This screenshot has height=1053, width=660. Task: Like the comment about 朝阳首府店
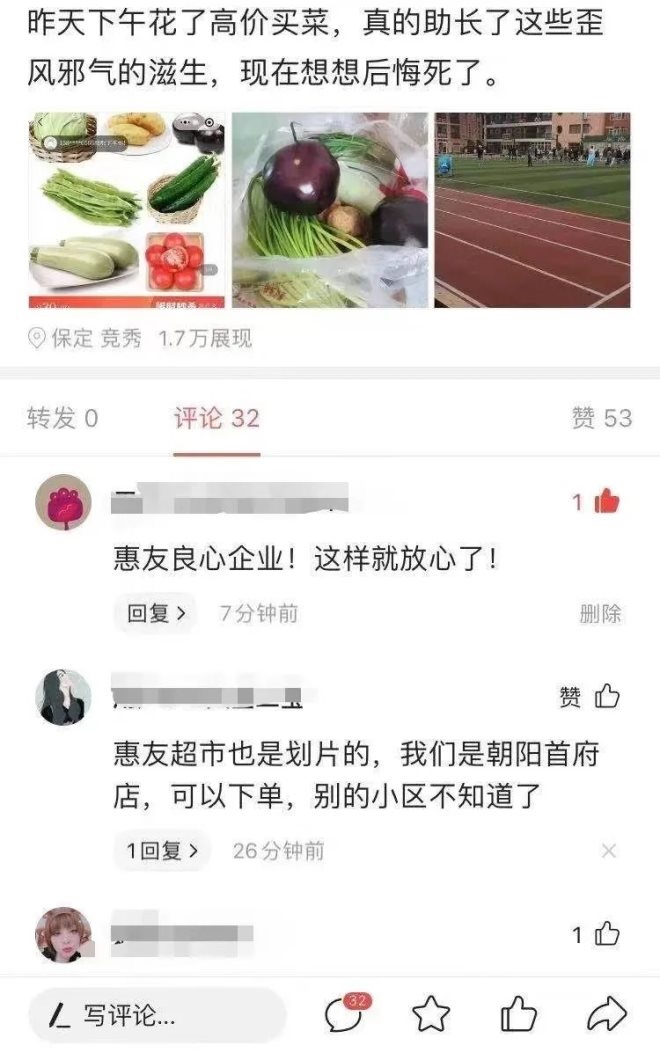(x=606, y=697)
